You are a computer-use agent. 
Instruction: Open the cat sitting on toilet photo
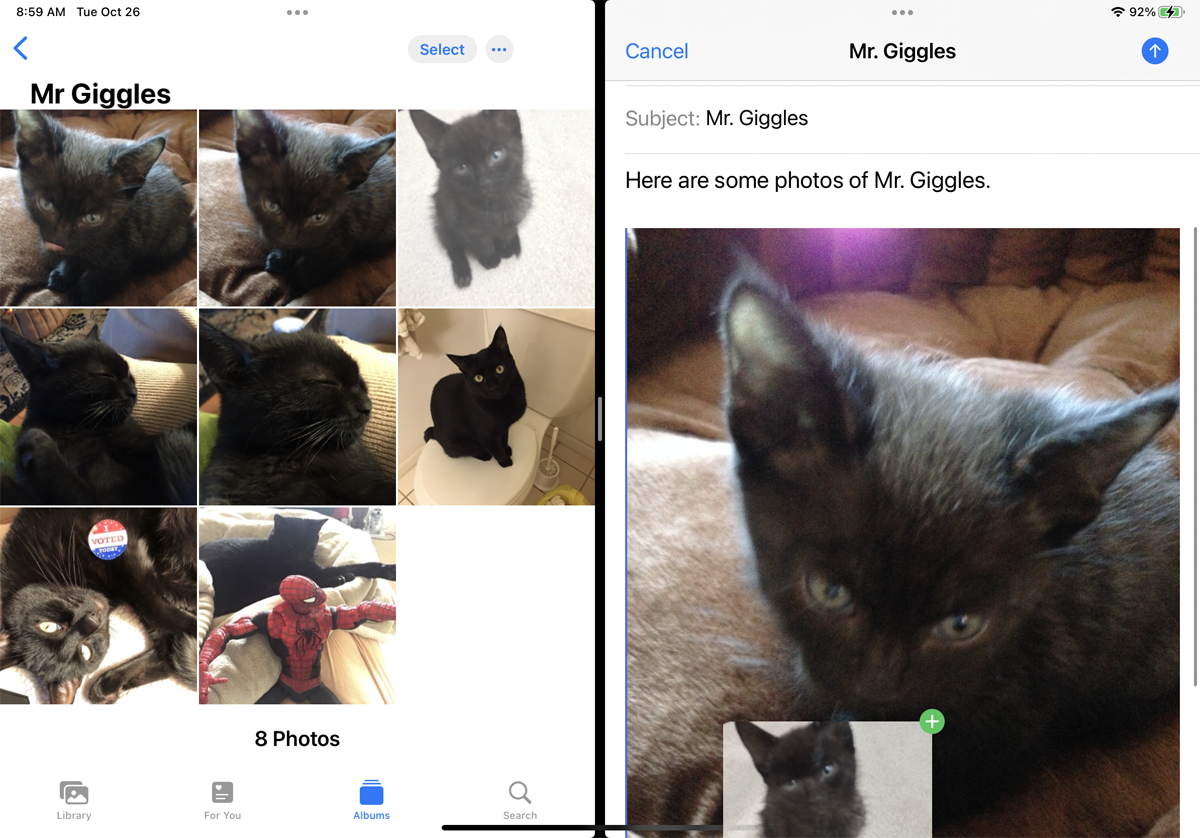pos(496,406)
